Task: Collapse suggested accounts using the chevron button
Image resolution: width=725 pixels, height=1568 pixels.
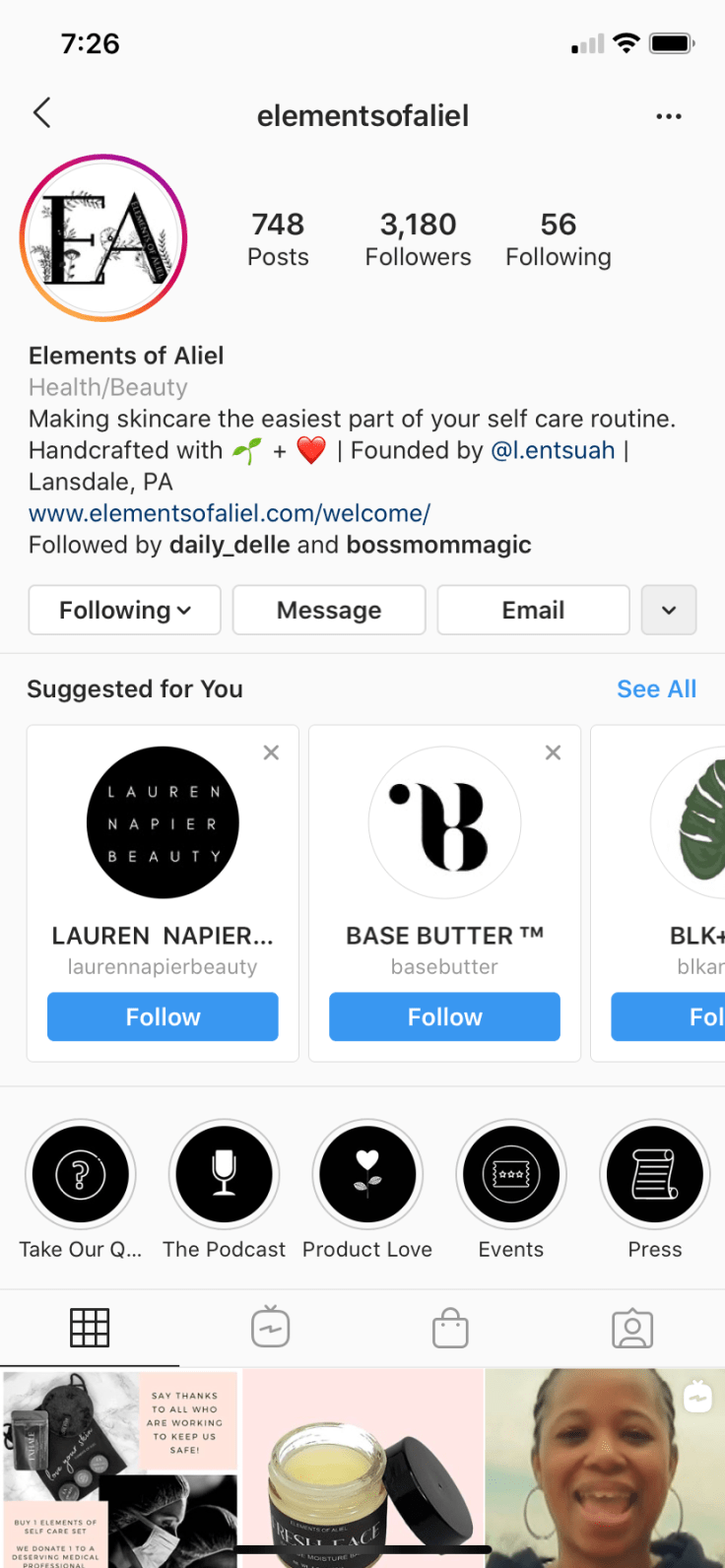Action: pos(669,610)
